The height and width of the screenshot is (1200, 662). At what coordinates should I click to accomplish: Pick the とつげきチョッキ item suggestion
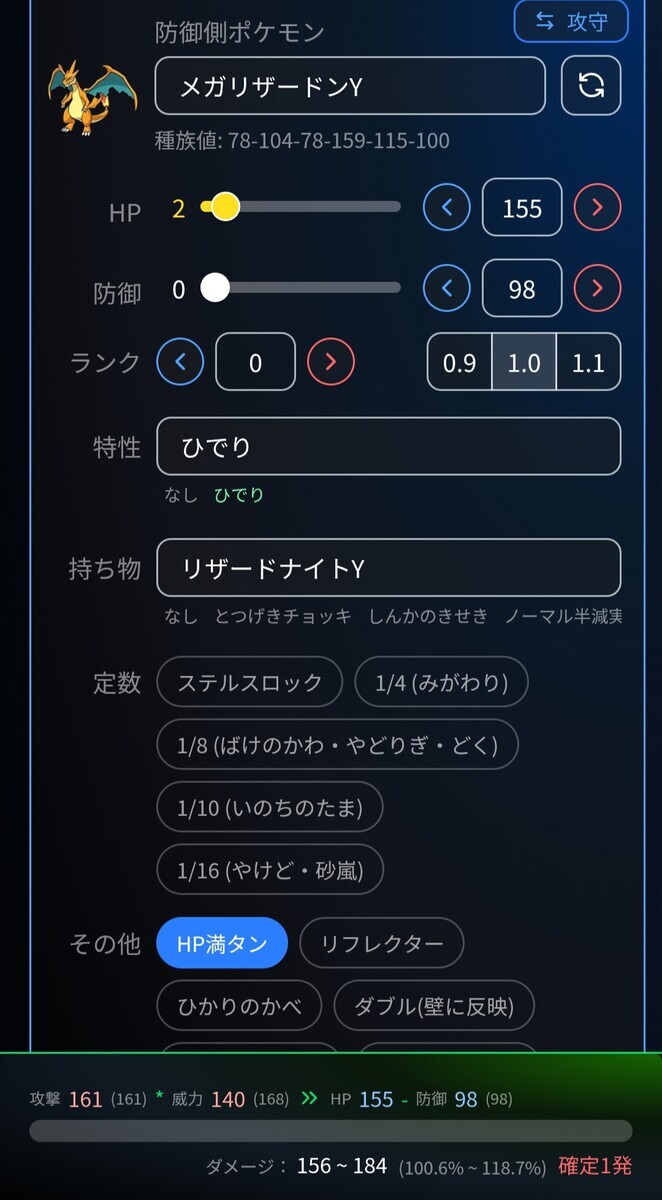(x=283, y=617)
